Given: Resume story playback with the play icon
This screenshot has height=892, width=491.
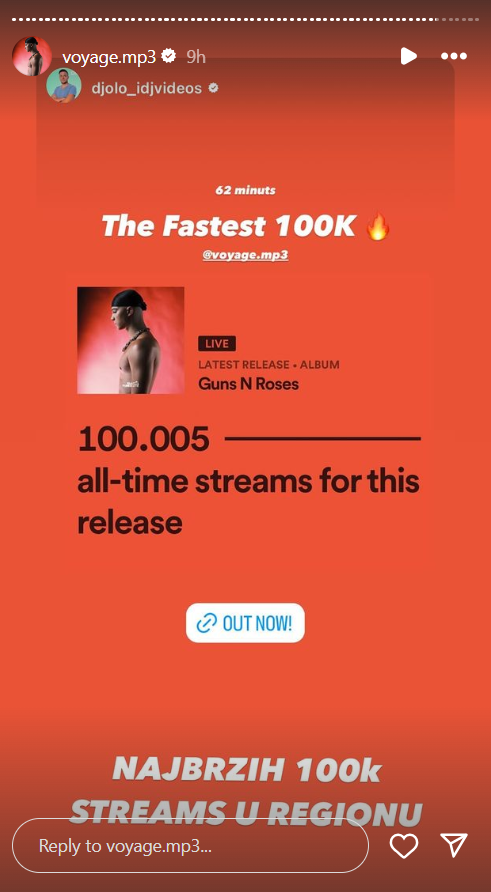Looking at the screenshot, I should click(x=408, y=56).
